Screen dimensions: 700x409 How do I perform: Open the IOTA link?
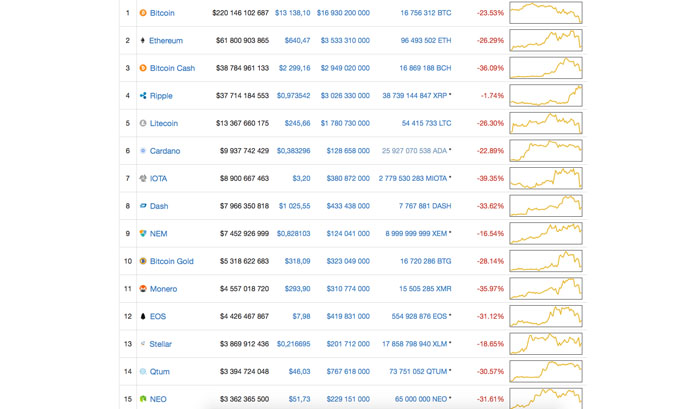coord(158,178)
